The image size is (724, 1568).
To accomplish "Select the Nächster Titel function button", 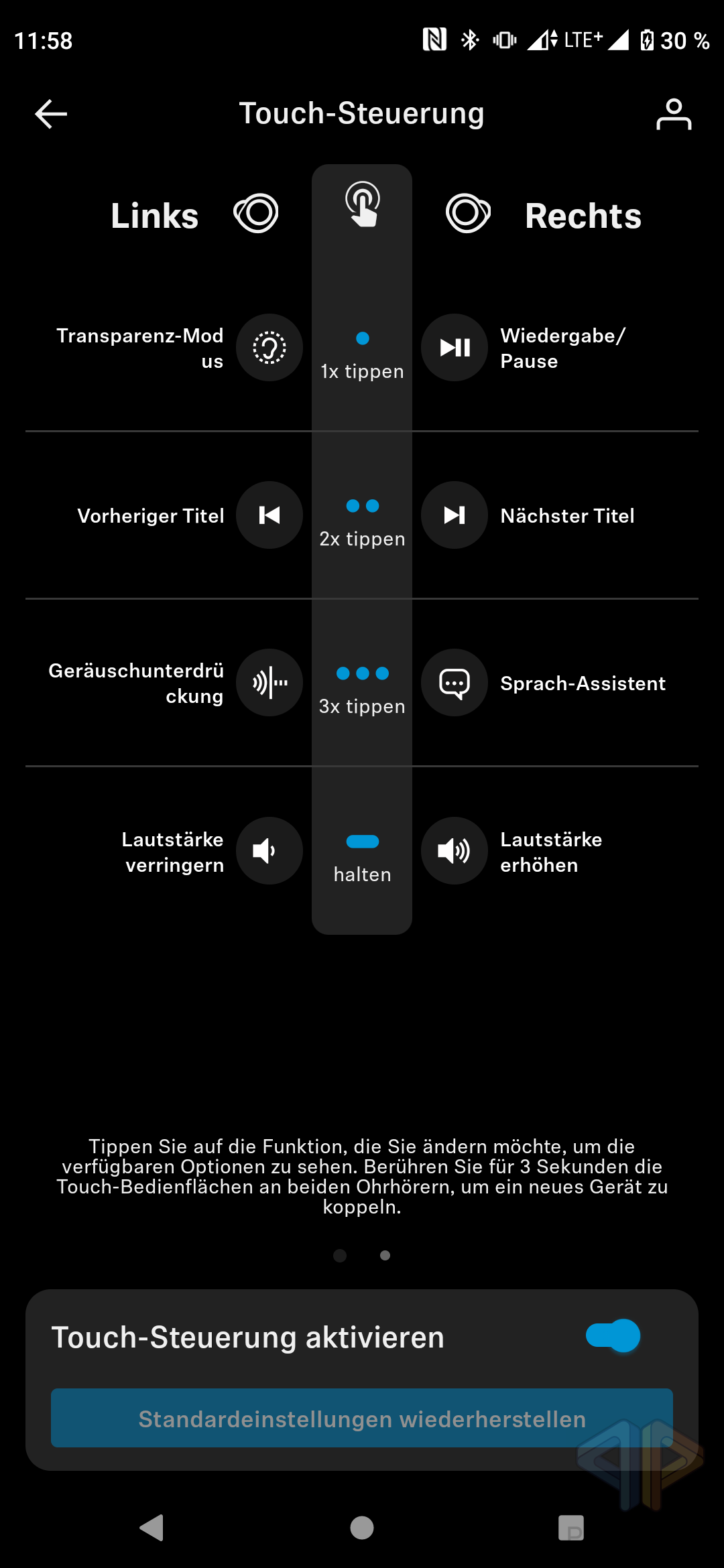I will (455, 515).
